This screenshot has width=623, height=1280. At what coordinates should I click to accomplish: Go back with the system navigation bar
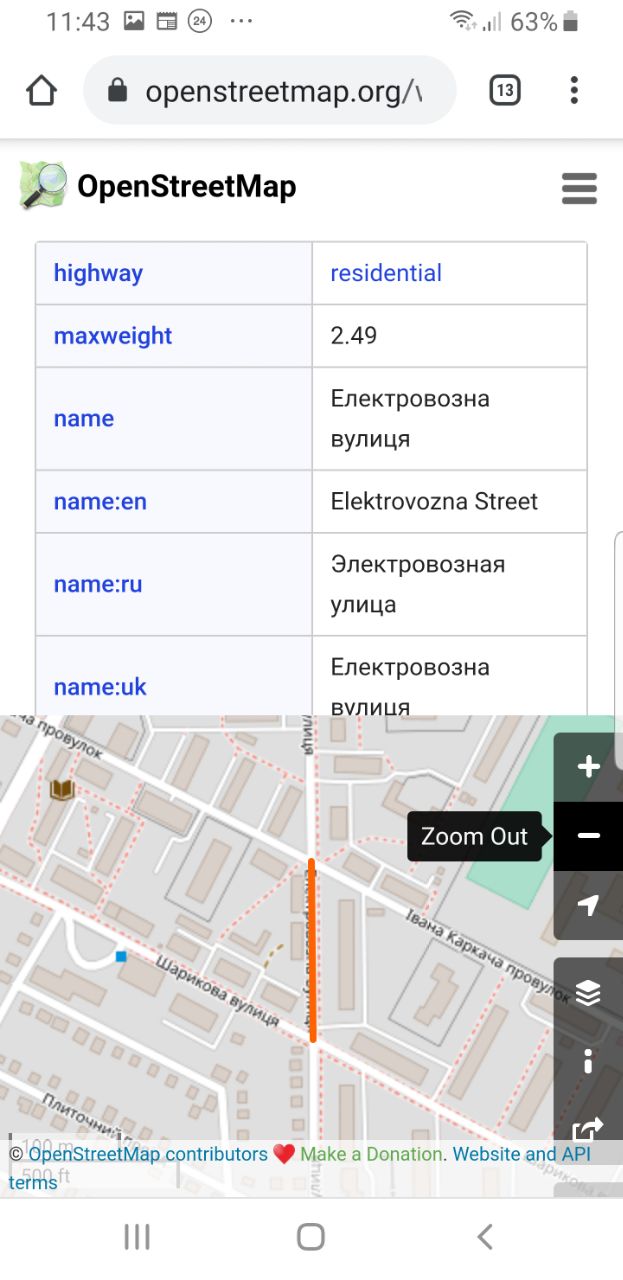tap(485, 1237)
